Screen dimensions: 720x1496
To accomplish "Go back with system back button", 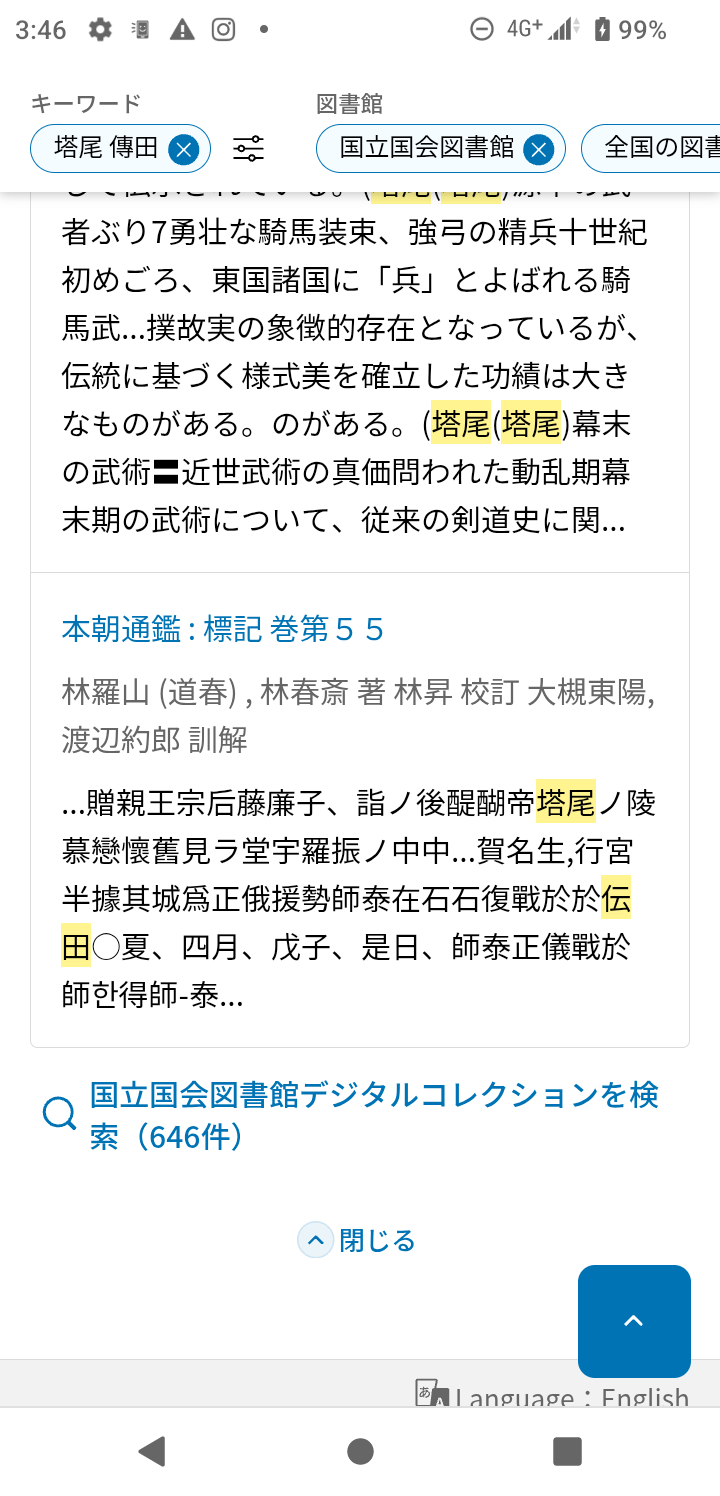I will click(x=152, y=1451).
